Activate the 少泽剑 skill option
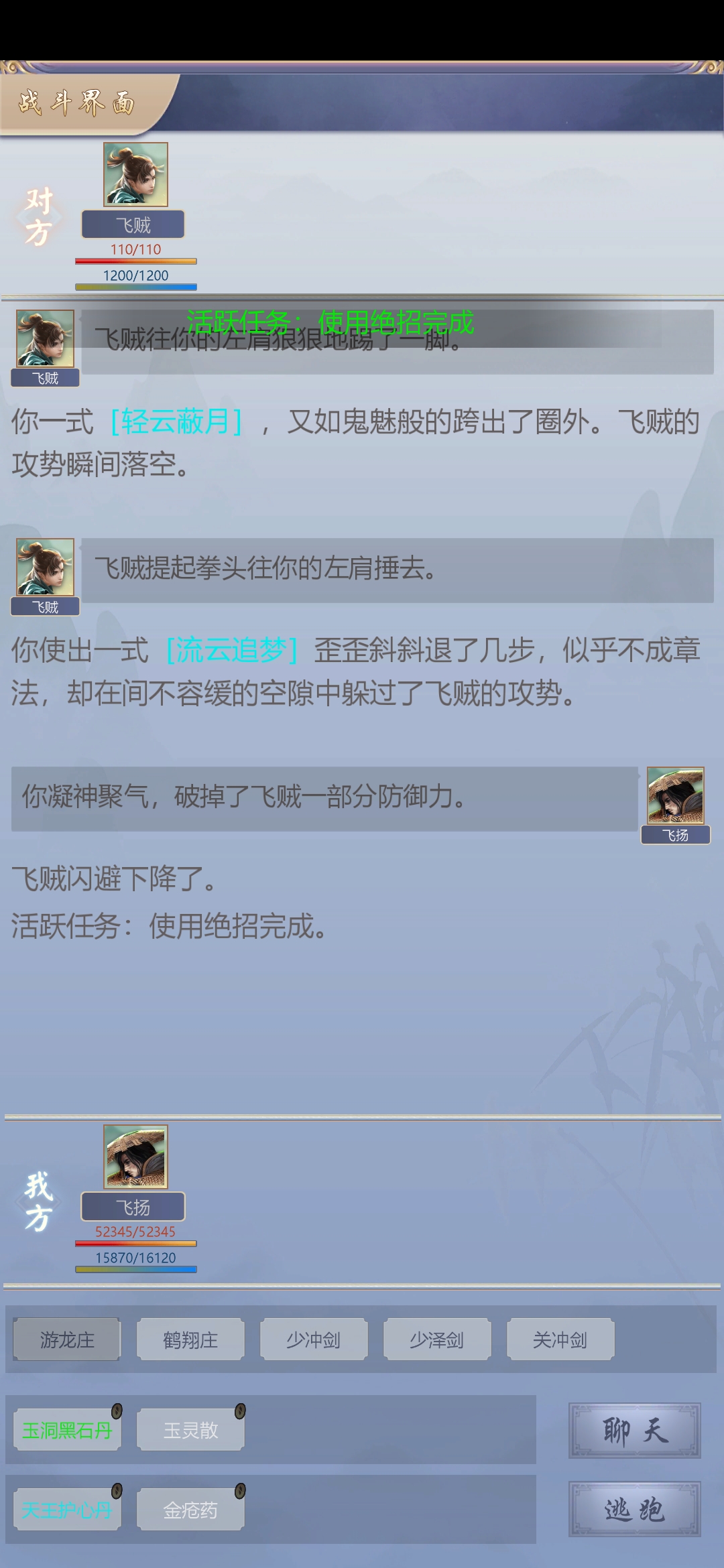Viewport: 724px width, 1568px height. coord(437,1339)
